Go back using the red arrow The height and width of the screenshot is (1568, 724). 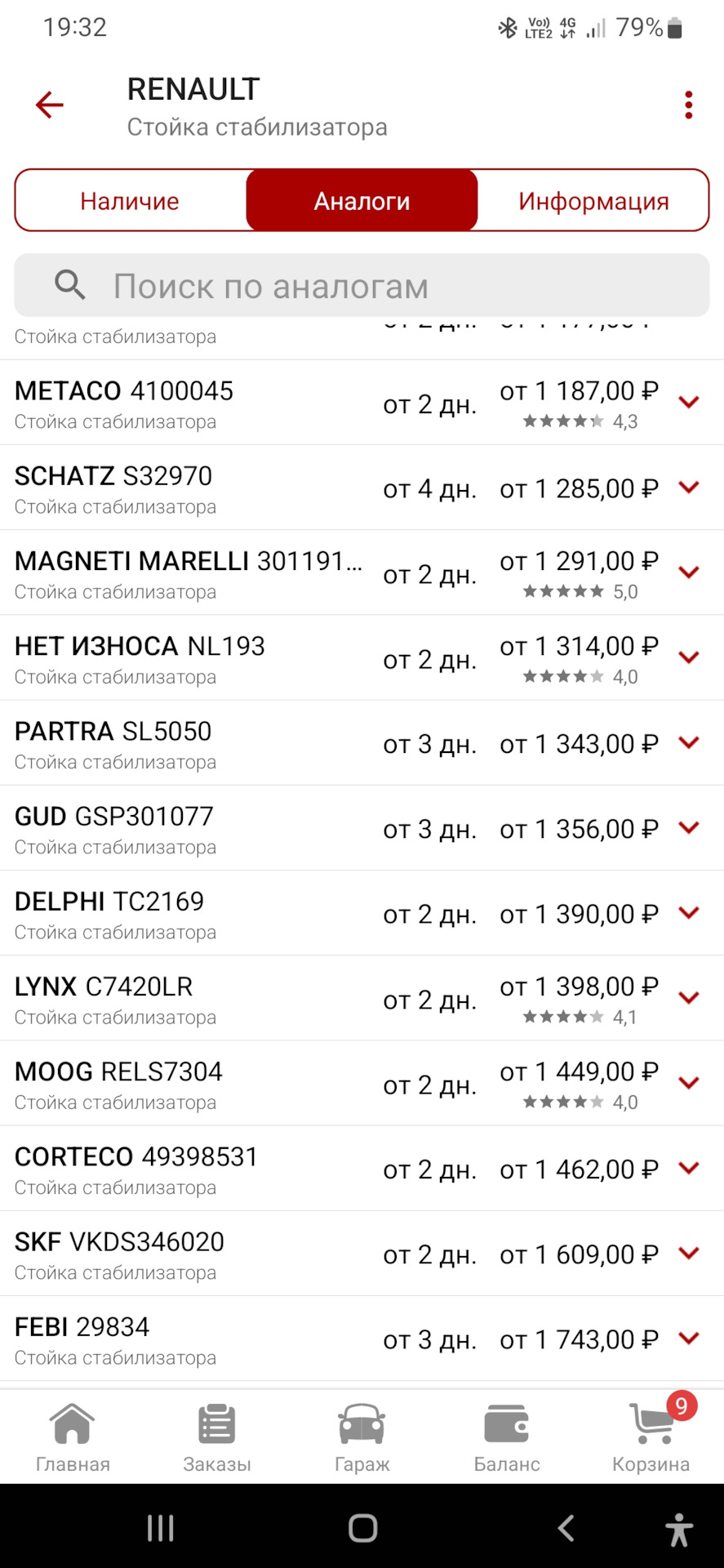pyautogui.click(x=49, y=105)
